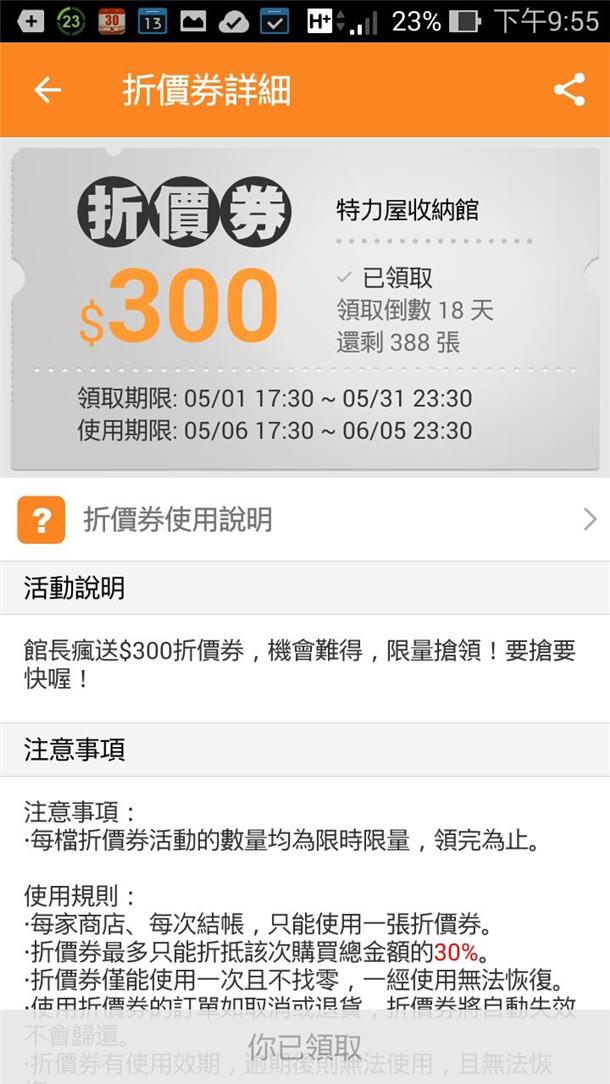Open 折價券使用說明 row

(305, 519)
